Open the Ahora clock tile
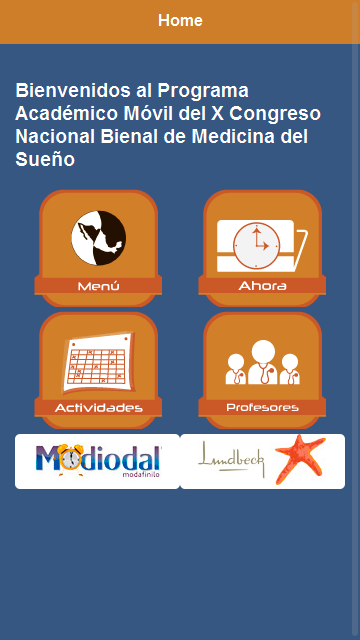 click(x=262, y=248)
